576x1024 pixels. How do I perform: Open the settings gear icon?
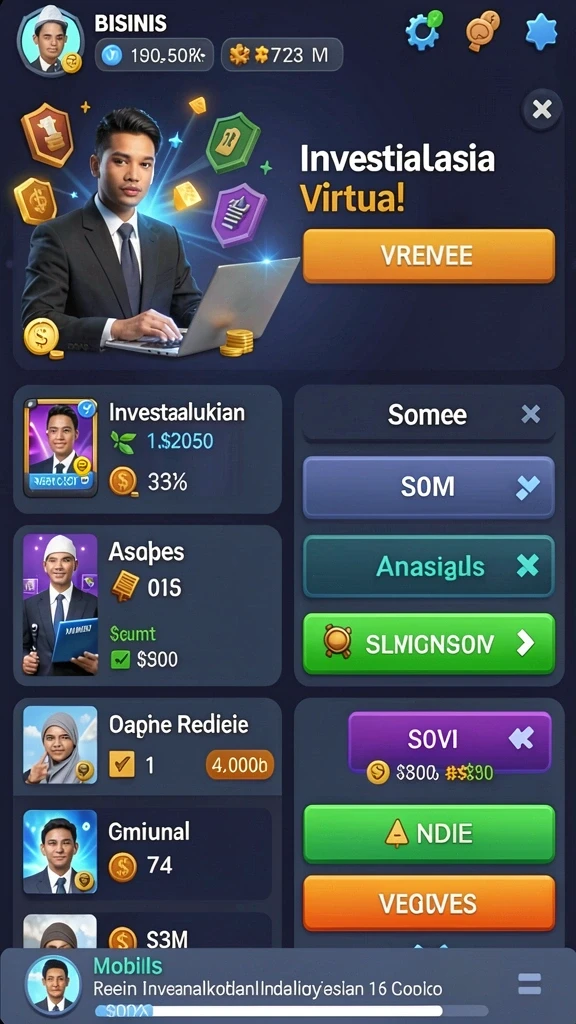424,30
